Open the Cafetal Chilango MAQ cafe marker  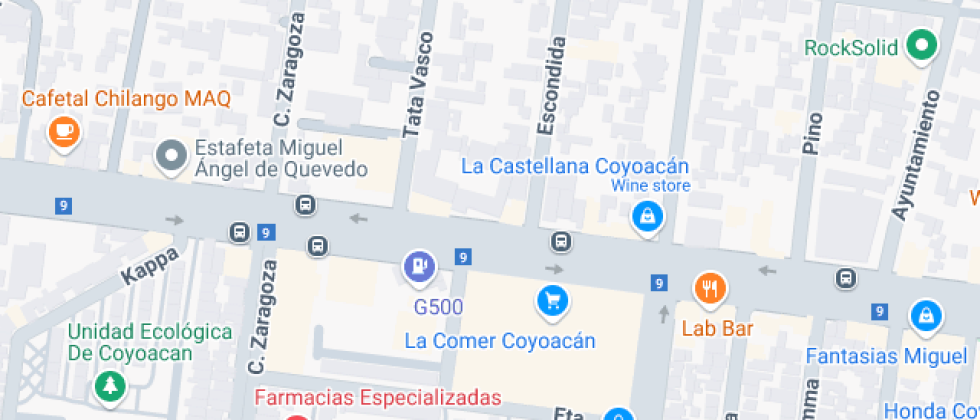[x=64, y=132]
